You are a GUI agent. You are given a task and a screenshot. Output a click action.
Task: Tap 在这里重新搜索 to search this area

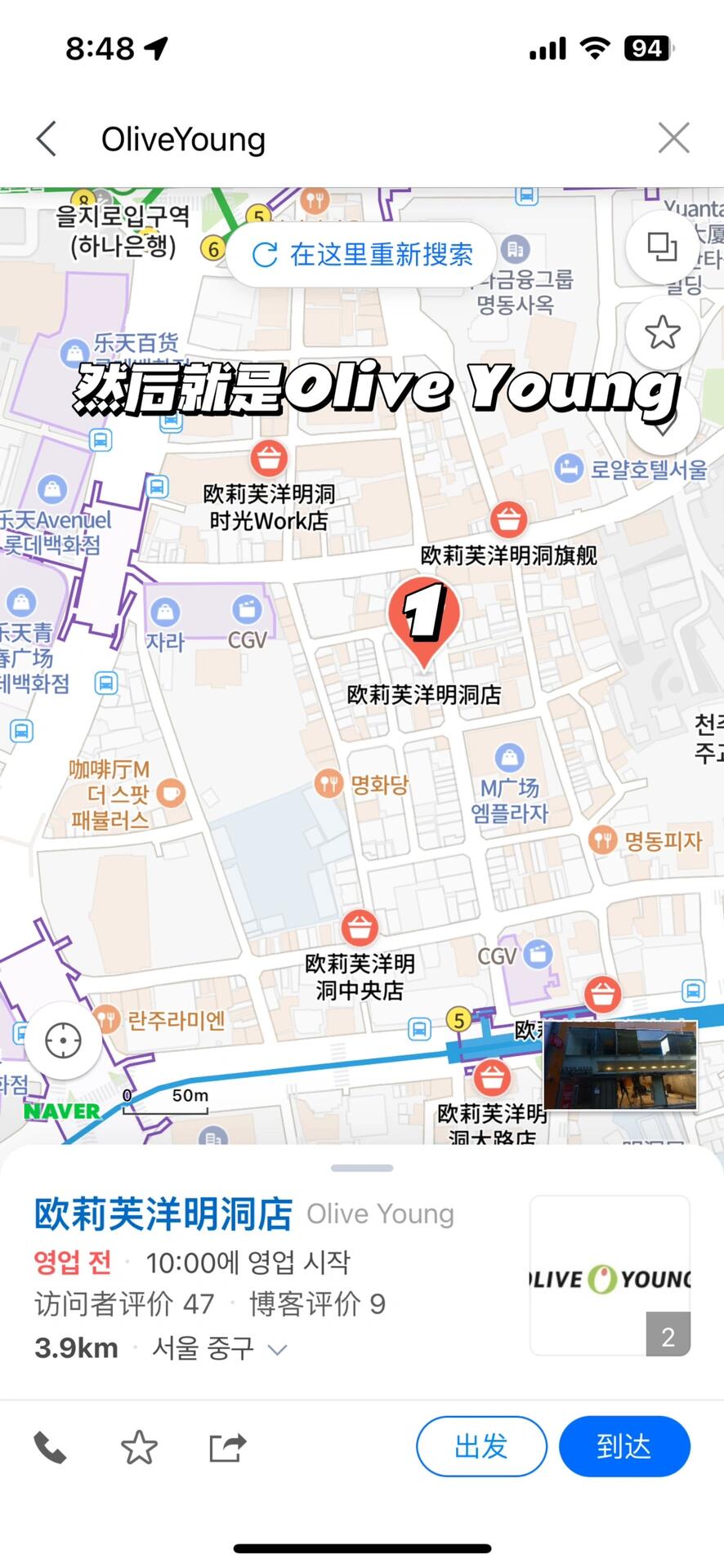[361, 255]
